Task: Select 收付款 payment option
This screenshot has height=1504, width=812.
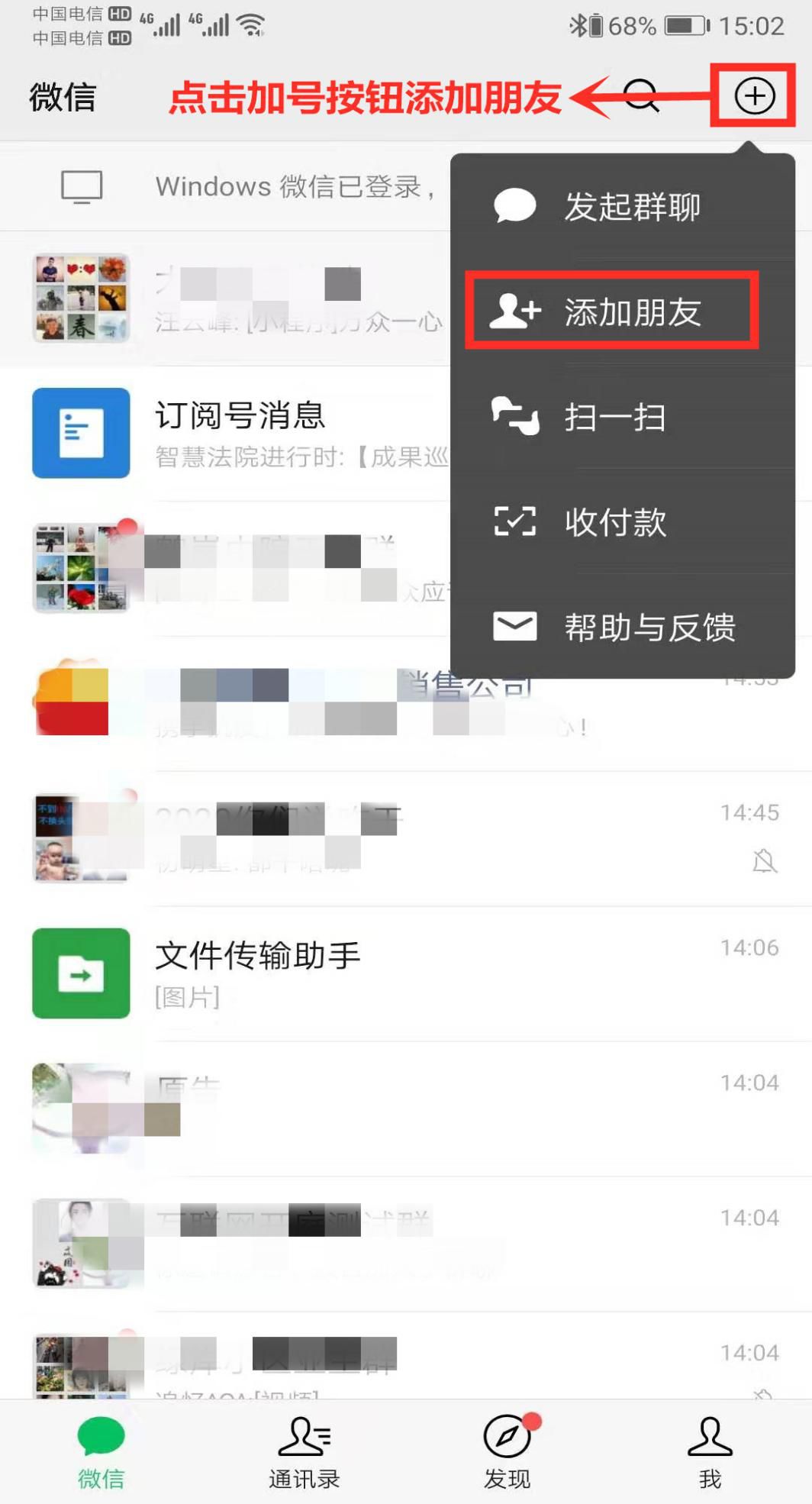Action: (x=622, y=522)
